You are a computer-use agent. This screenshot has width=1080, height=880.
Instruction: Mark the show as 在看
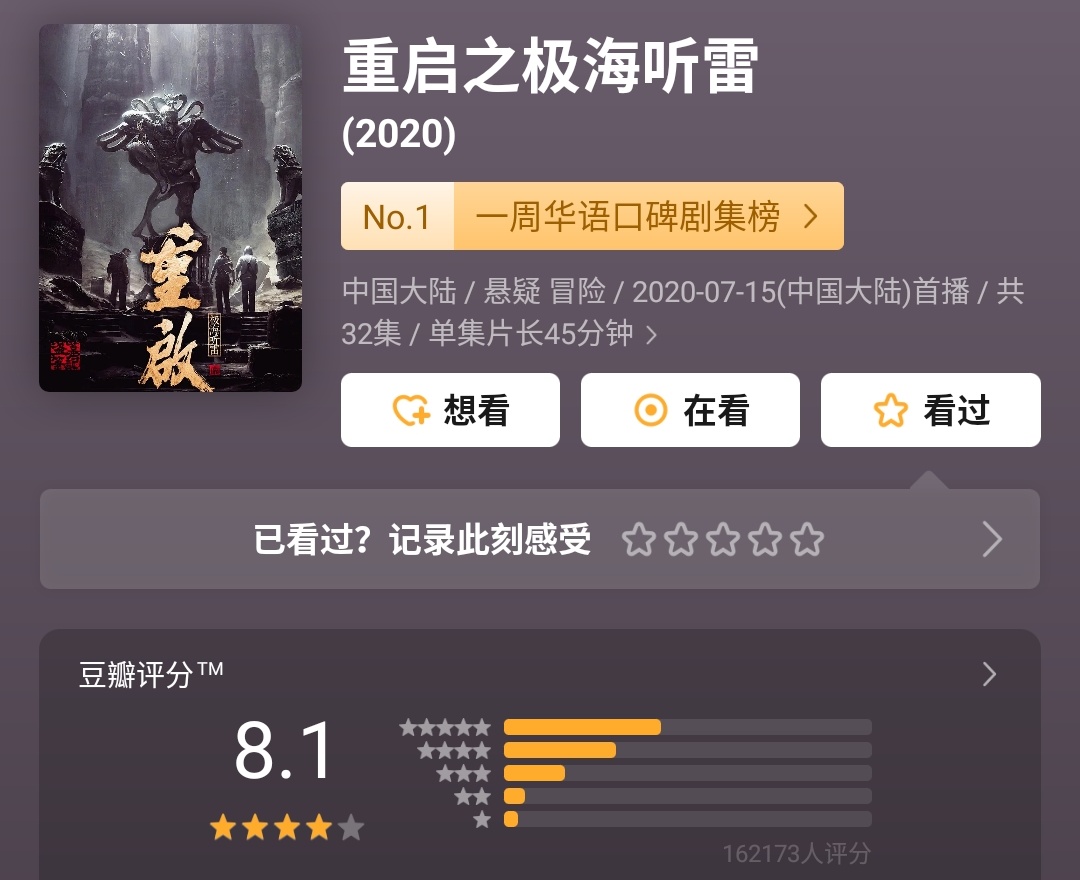coord(690,410)
